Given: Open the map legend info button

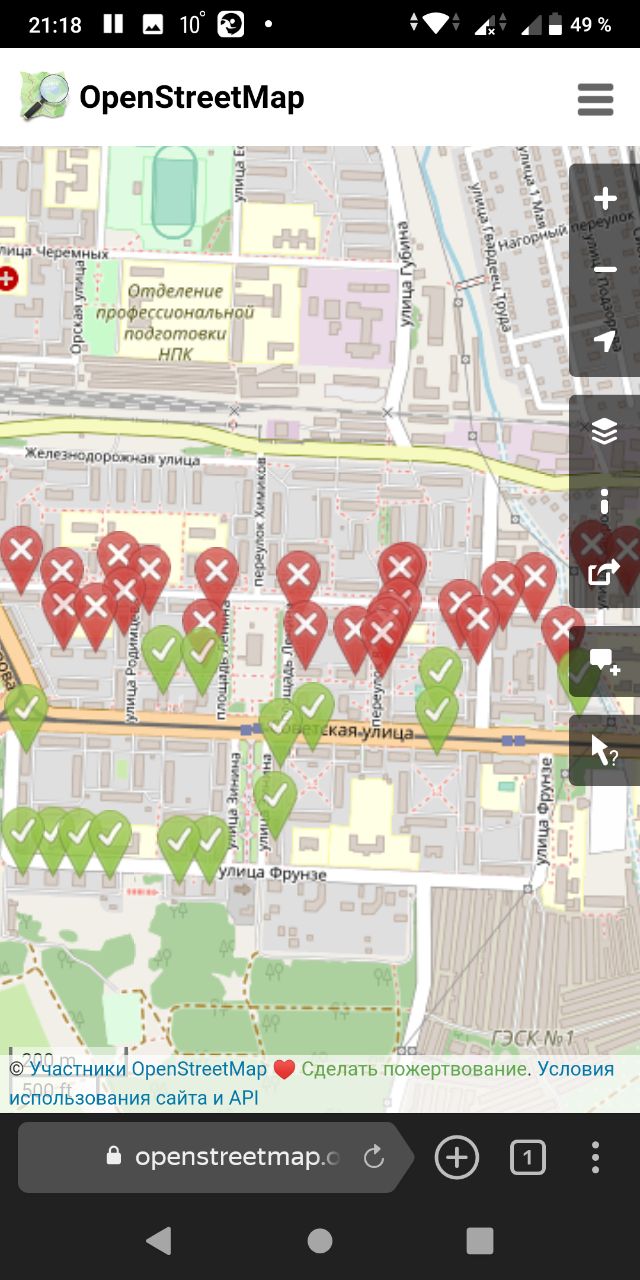Looking at the screenshot, I should point(605,502).
